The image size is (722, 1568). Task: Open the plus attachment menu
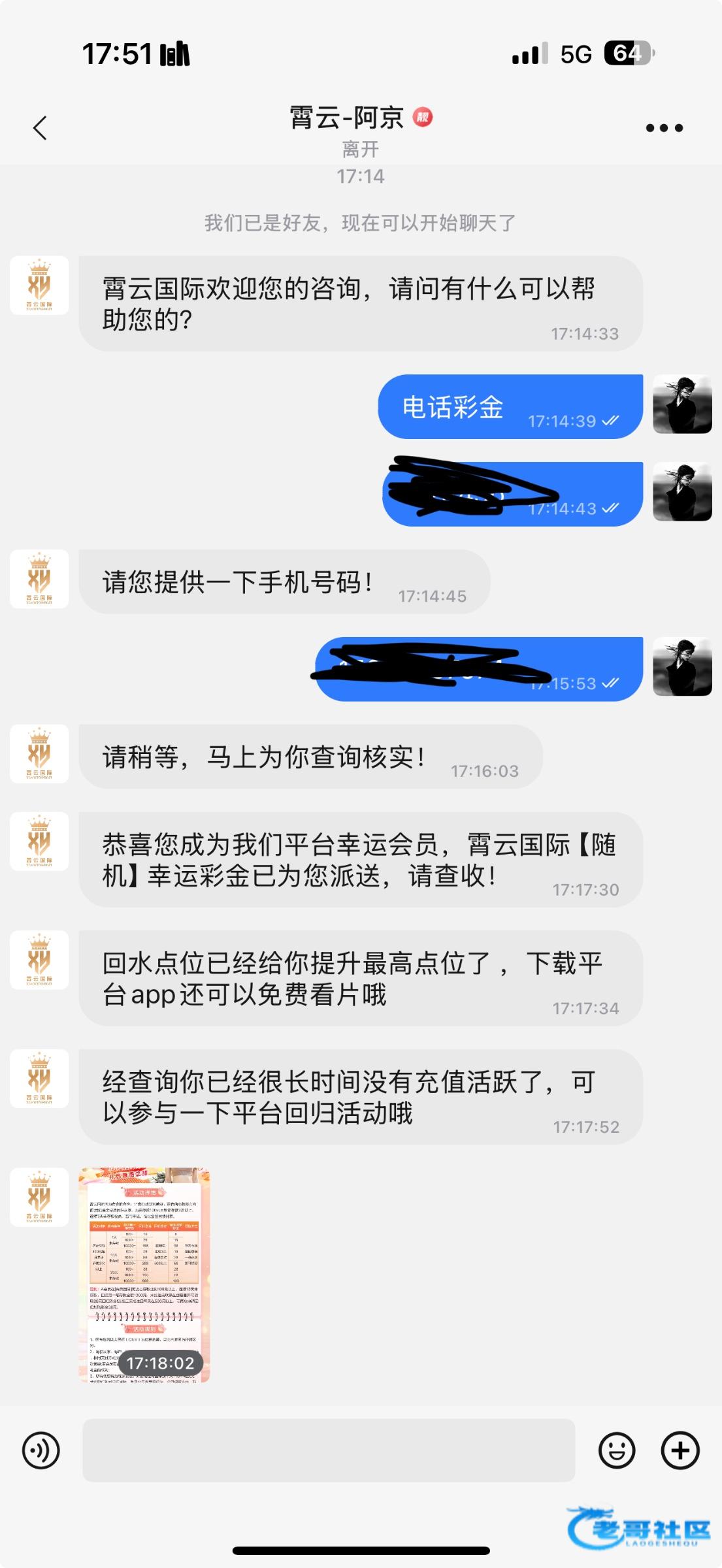(680, 1450)
